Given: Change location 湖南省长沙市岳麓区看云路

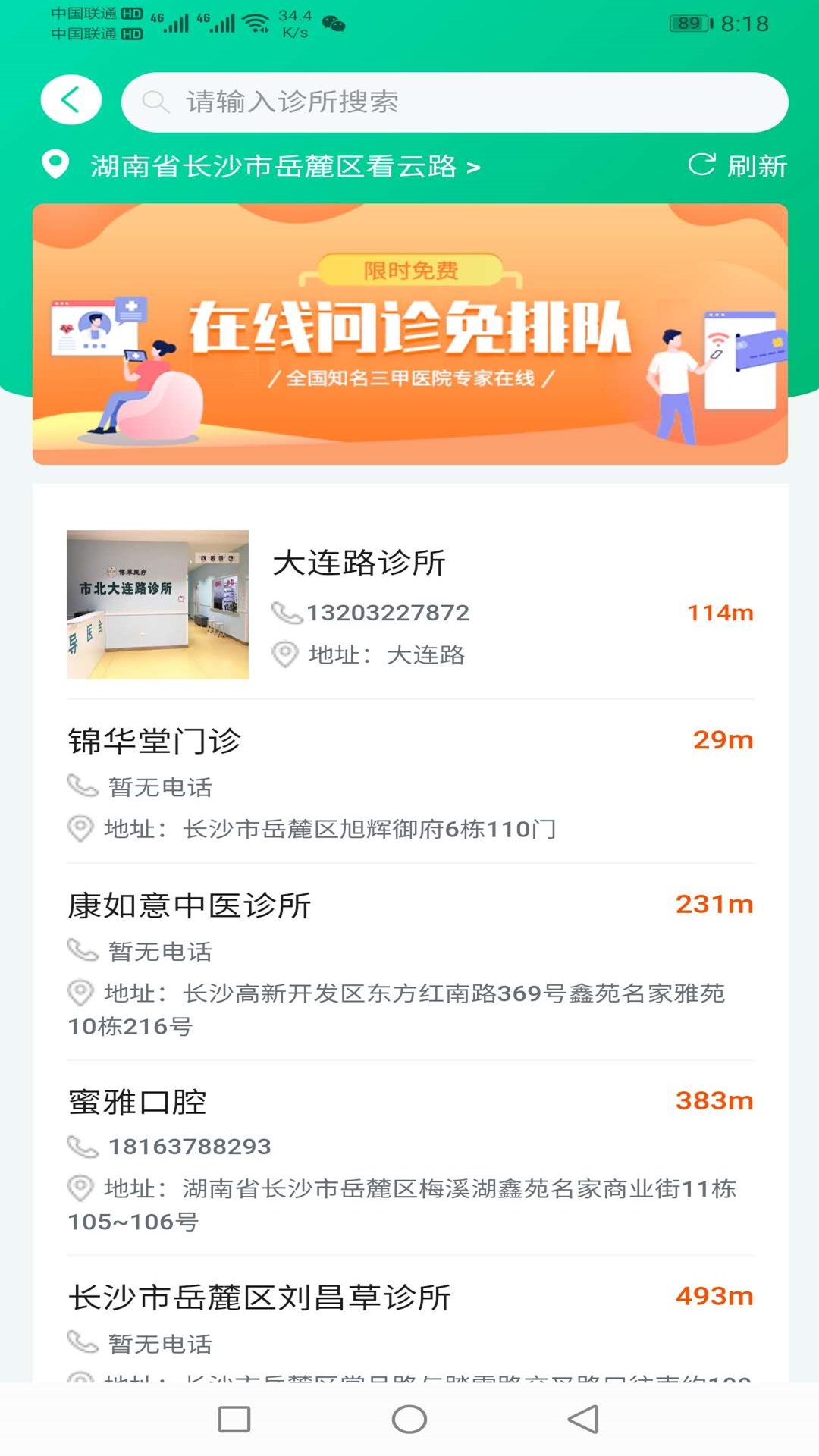Looking at the screenshot, I should [273, 166].
